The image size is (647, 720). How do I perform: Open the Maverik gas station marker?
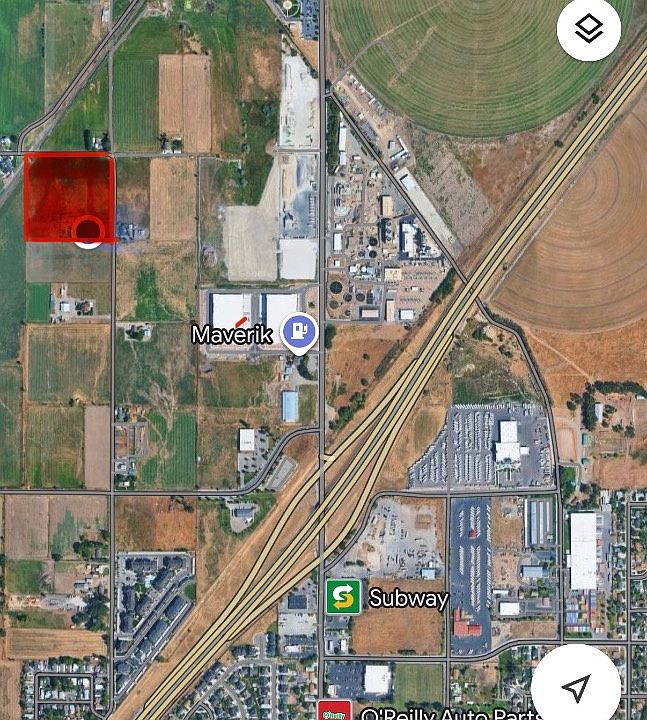298,332
